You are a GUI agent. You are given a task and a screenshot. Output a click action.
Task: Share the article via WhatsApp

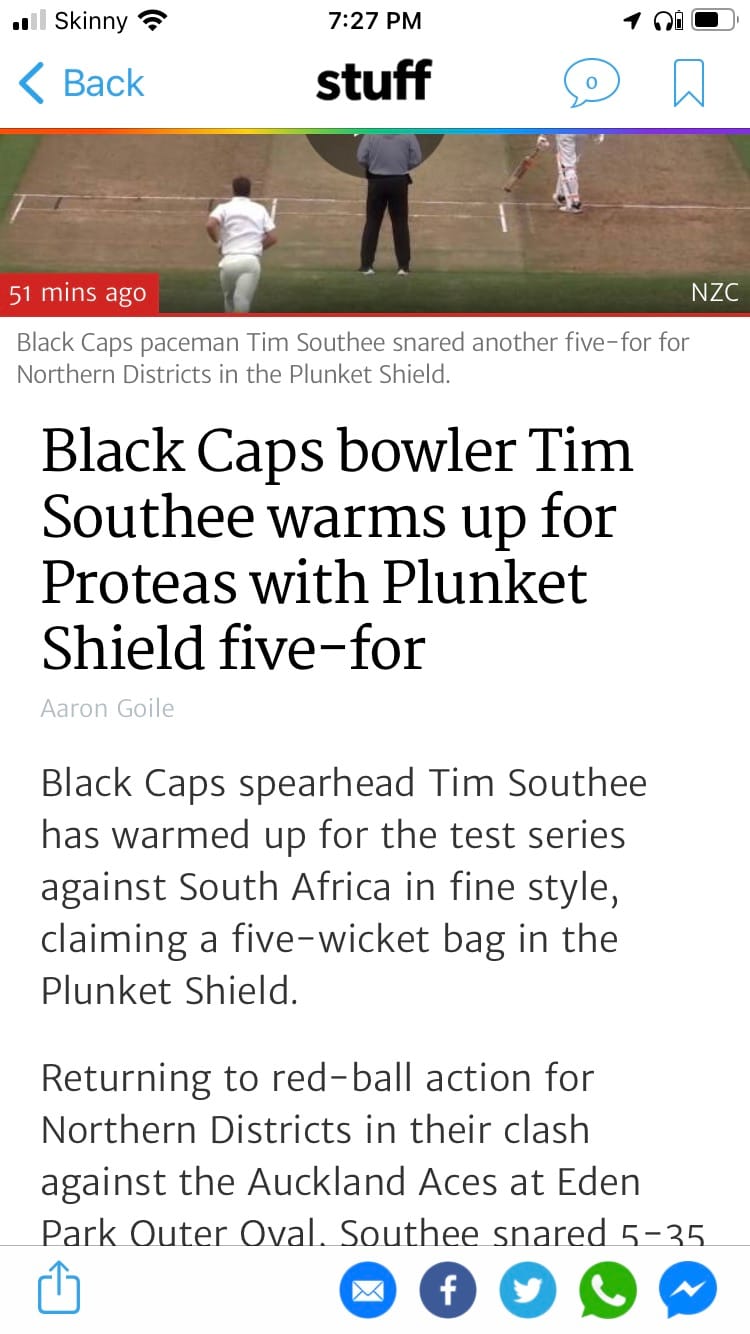(608, 1291)
